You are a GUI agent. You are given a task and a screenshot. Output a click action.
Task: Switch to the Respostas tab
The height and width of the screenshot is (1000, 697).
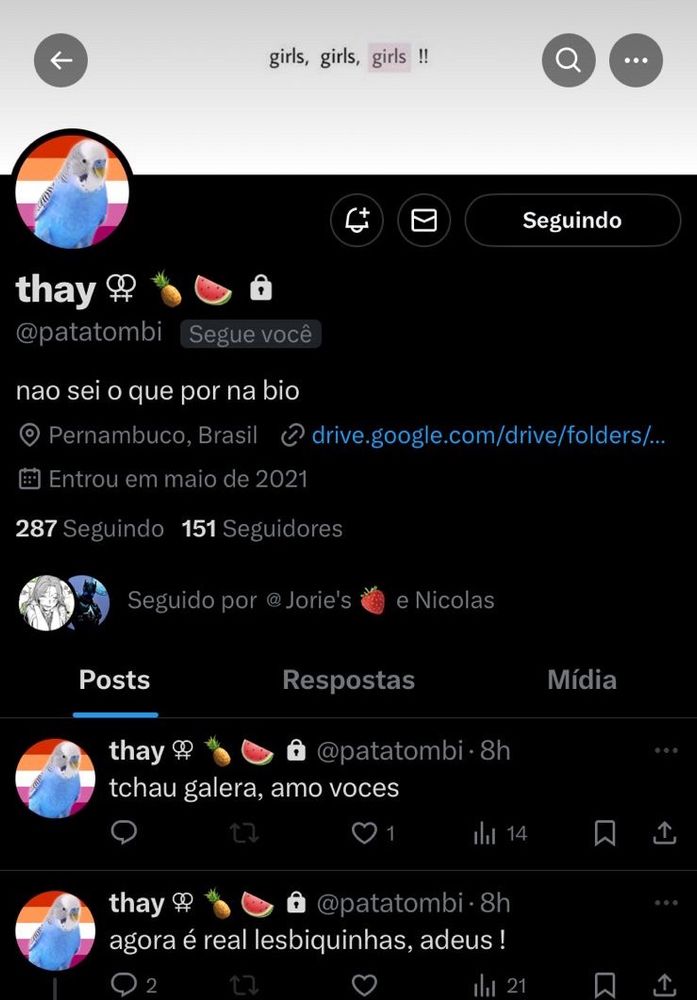point(348,680)
